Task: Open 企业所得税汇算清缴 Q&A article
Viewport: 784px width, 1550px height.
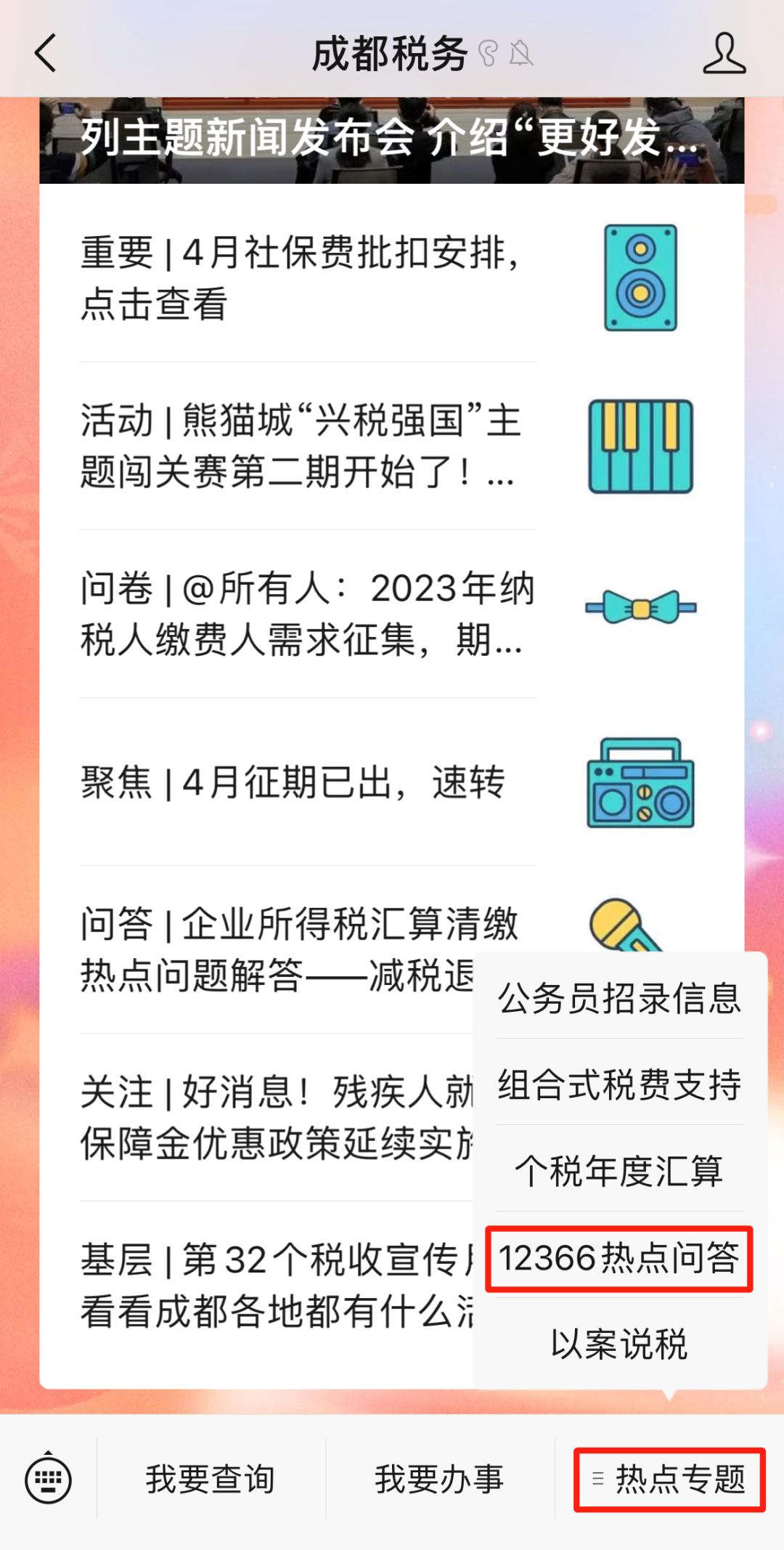Action: (276, 949)
